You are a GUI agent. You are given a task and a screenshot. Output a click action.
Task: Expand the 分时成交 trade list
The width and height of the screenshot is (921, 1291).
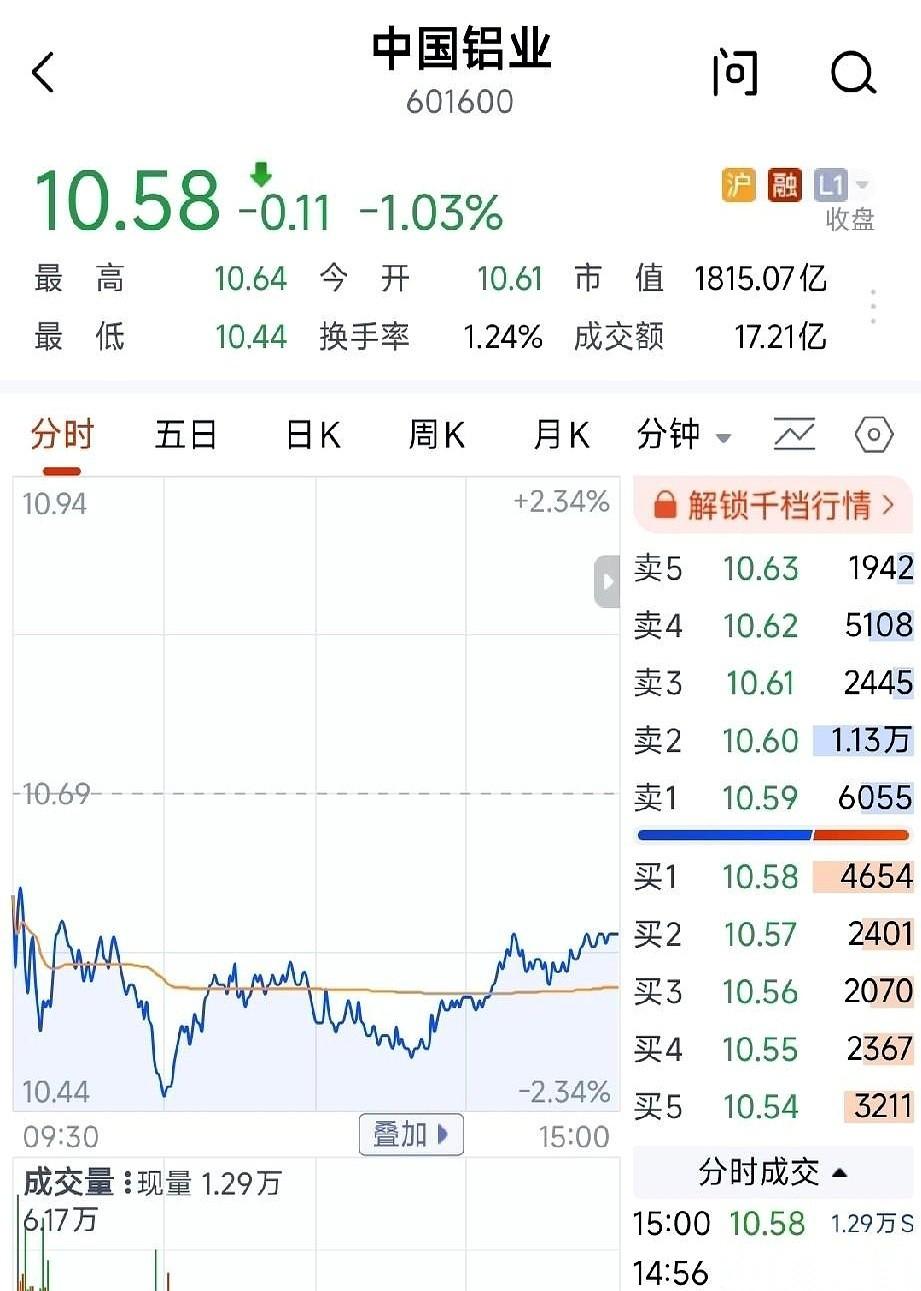(x=775, y=1172)
